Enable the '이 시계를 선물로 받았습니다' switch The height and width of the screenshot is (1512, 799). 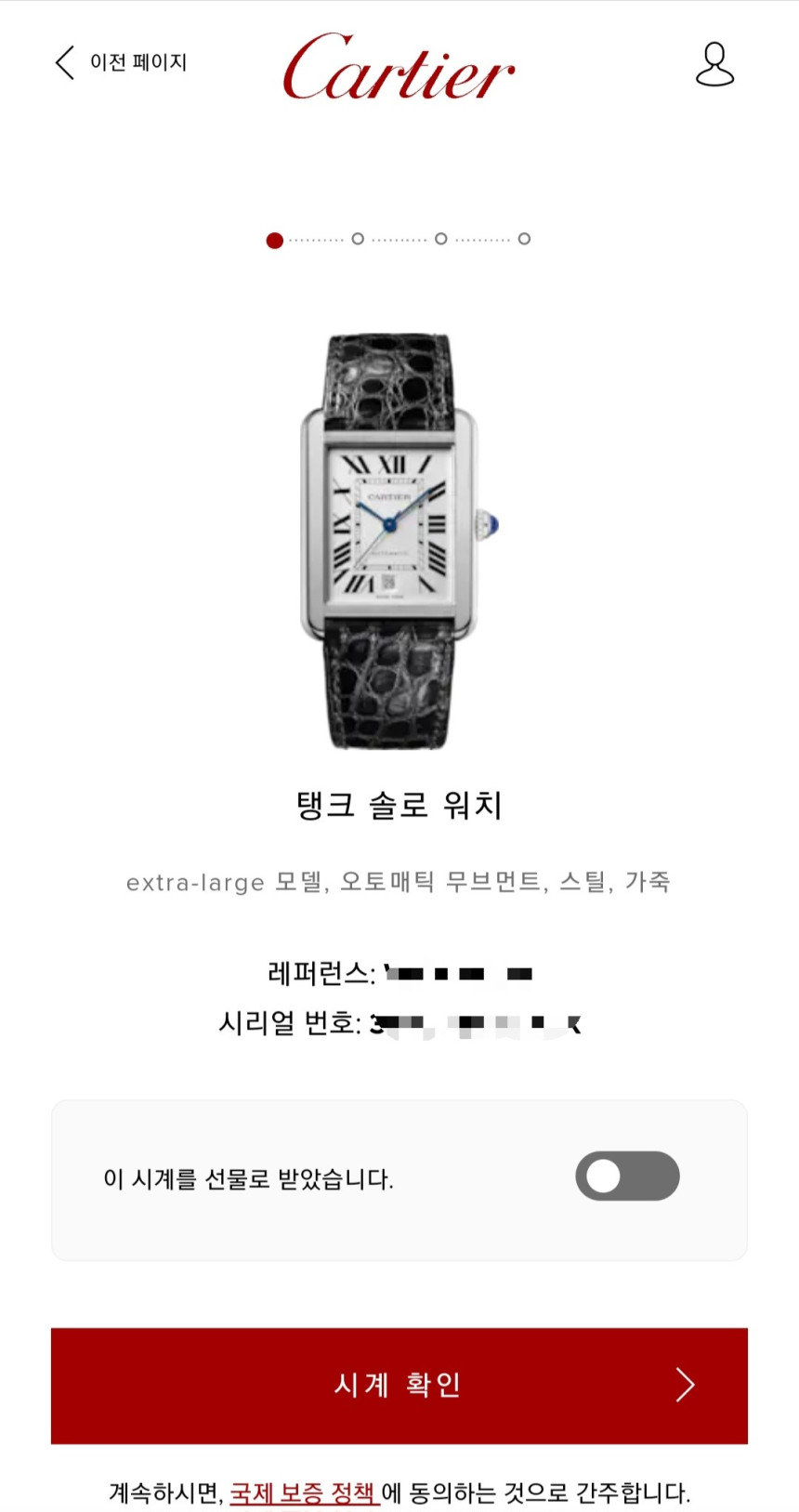tap(627, 1177)
